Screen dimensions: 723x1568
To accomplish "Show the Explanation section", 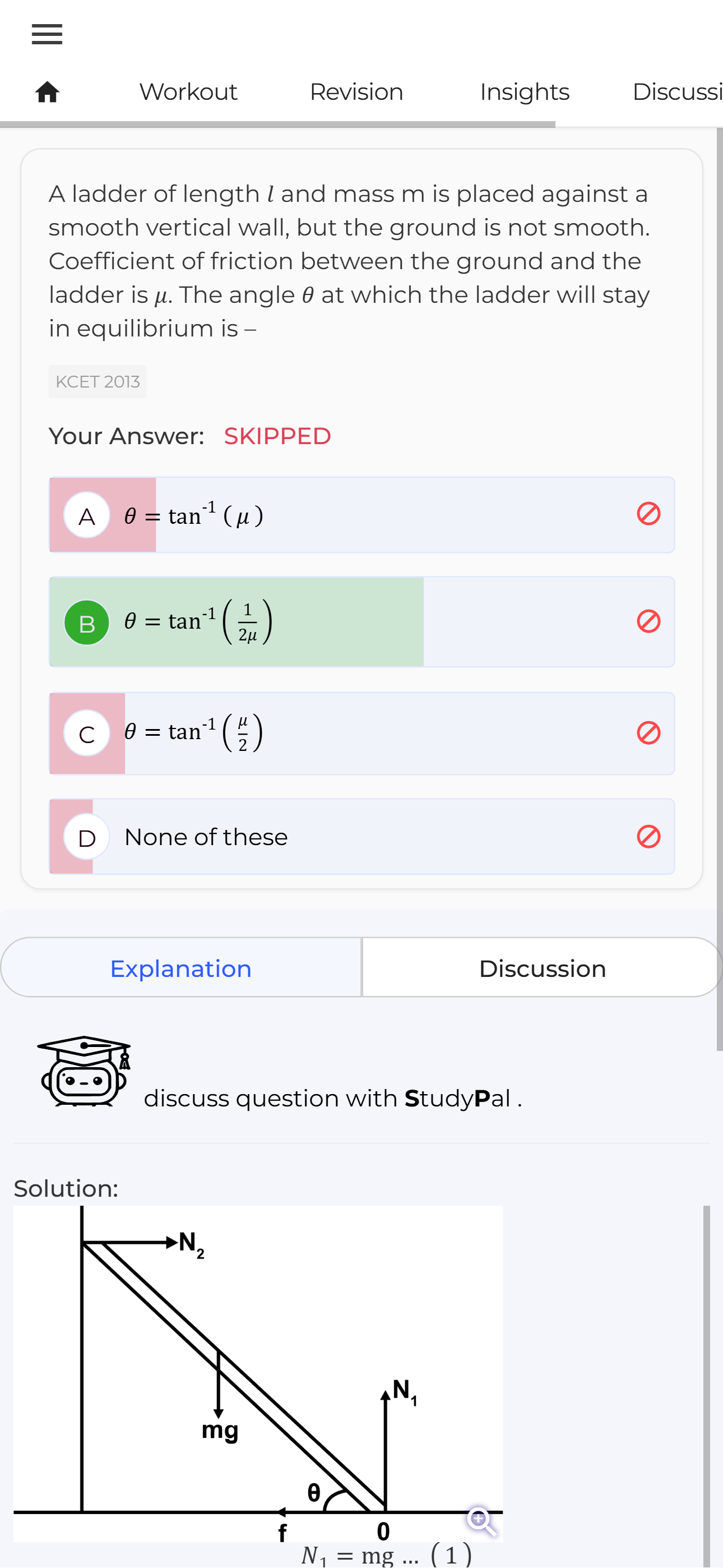I will (180, 969).
